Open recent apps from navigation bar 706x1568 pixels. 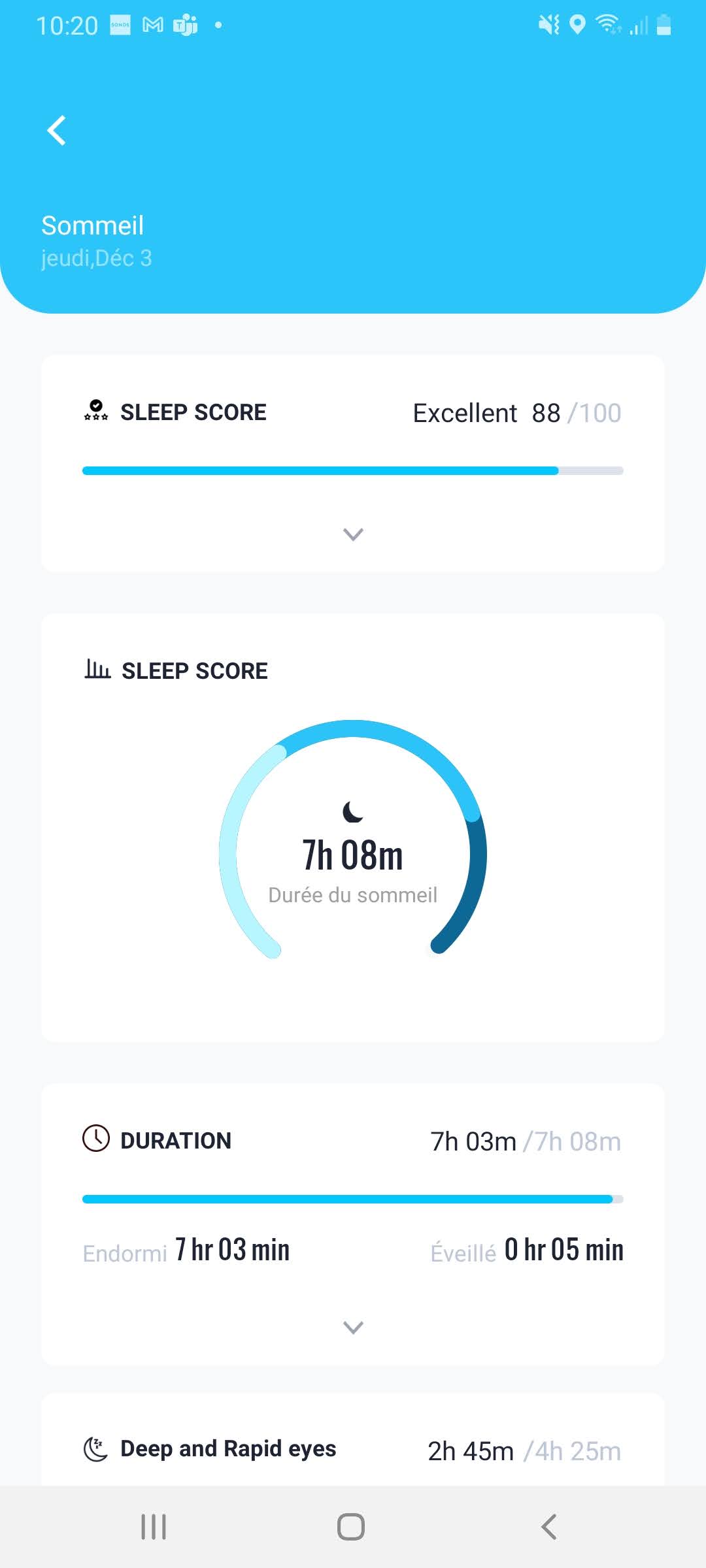click(154, 1527)
